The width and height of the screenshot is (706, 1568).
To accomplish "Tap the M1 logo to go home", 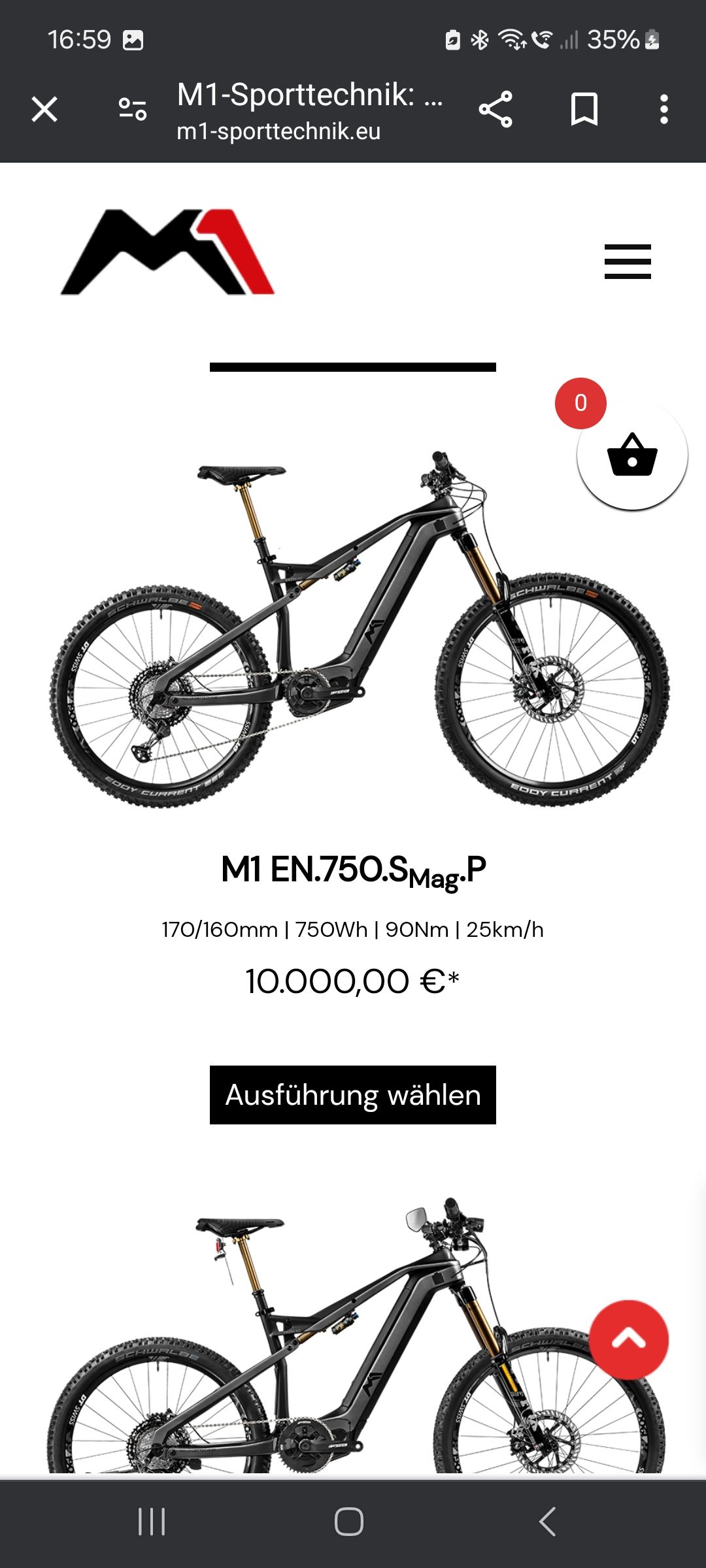I will pyautogui.click(x=168, y=252).
